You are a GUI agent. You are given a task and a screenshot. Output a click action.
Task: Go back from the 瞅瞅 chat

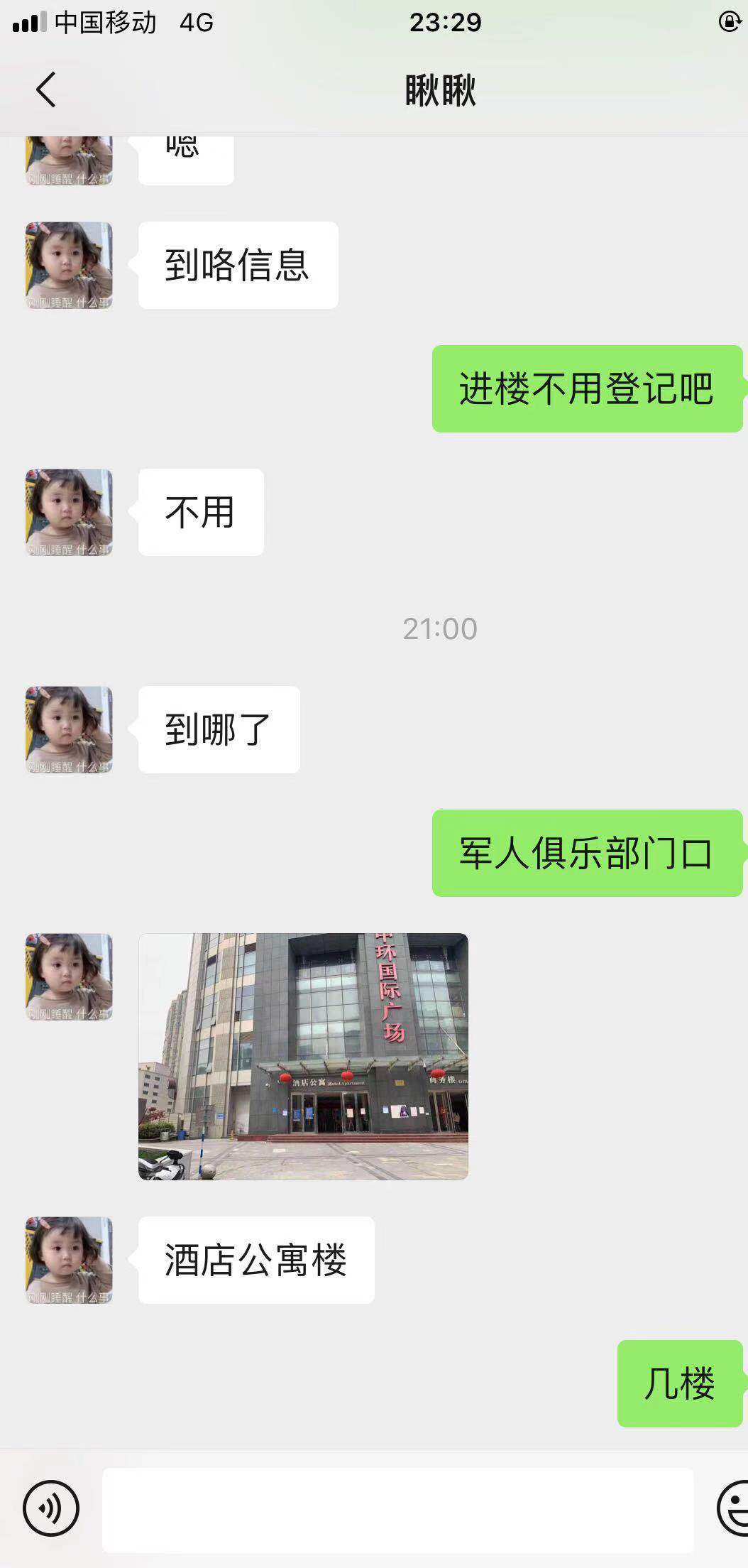click(x=46, y=90)
